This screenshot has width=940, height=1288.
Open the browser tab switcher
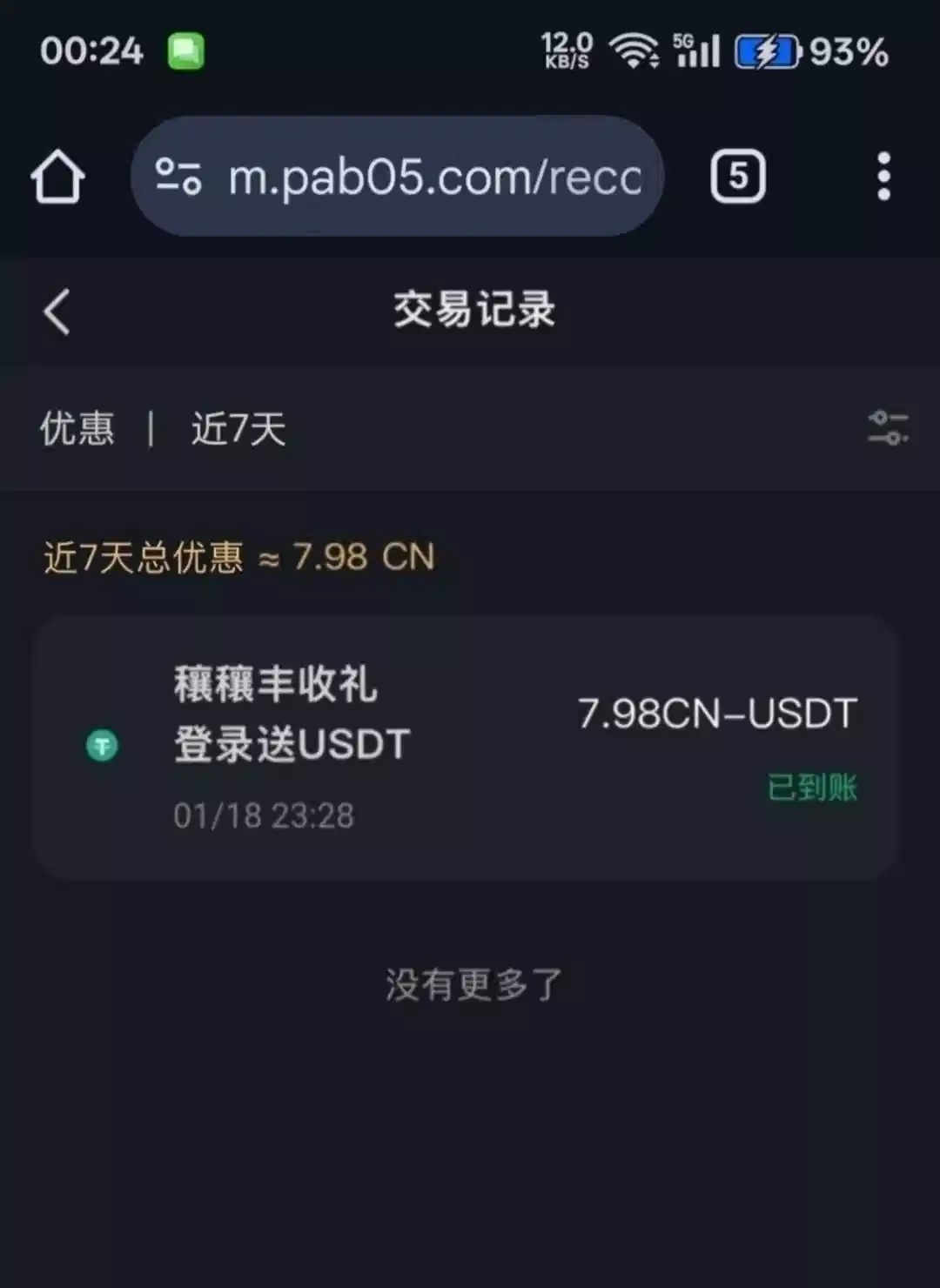pos(737,177)
